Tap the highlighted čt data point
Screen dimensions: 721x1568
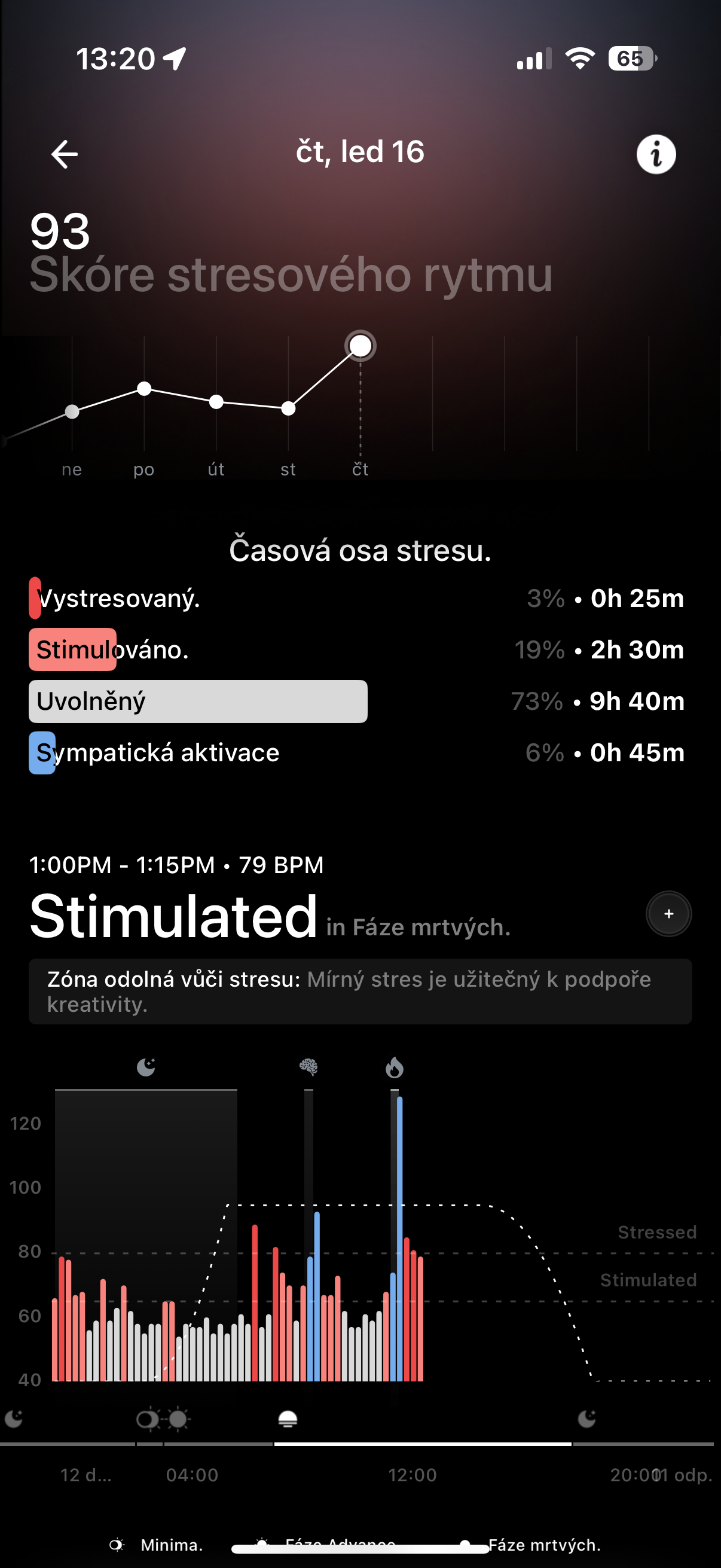(361, 344)
